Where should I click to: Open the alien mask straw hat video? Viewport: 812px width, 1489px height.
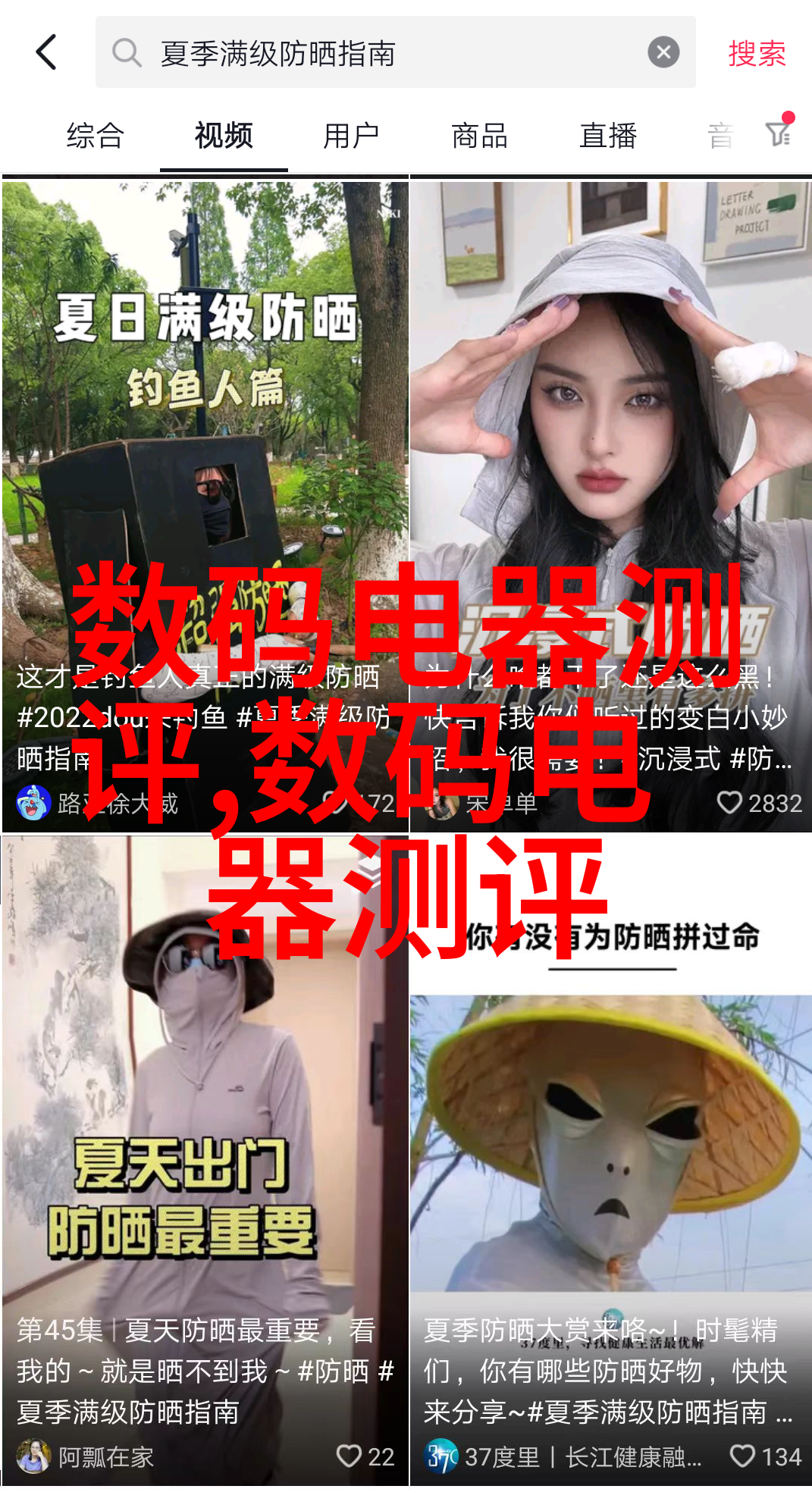pos(610,1137)
